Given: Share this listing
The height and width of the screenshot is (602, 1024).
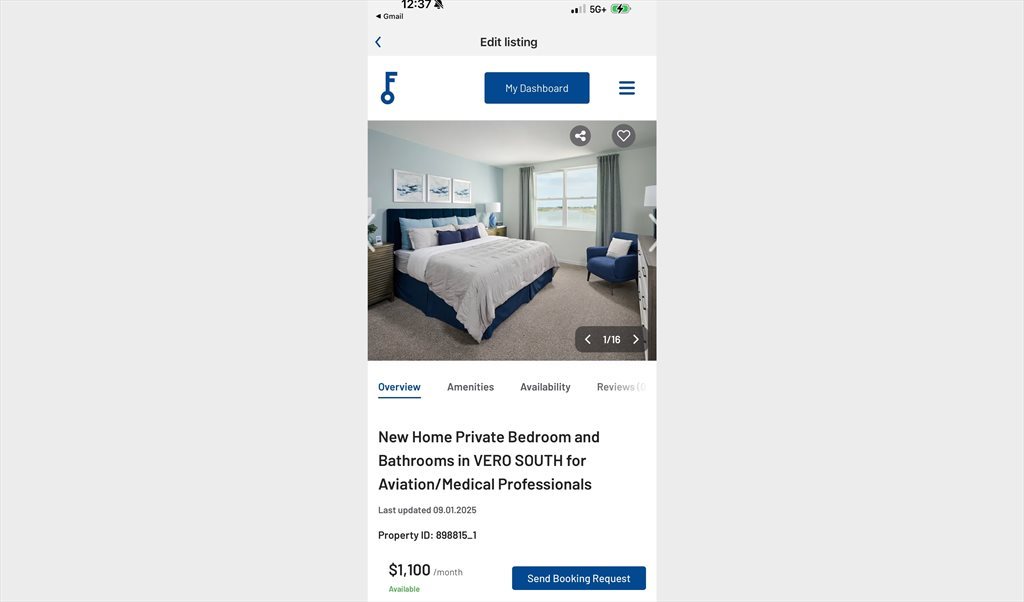Looking at the screenshot, I should (580, 136).
